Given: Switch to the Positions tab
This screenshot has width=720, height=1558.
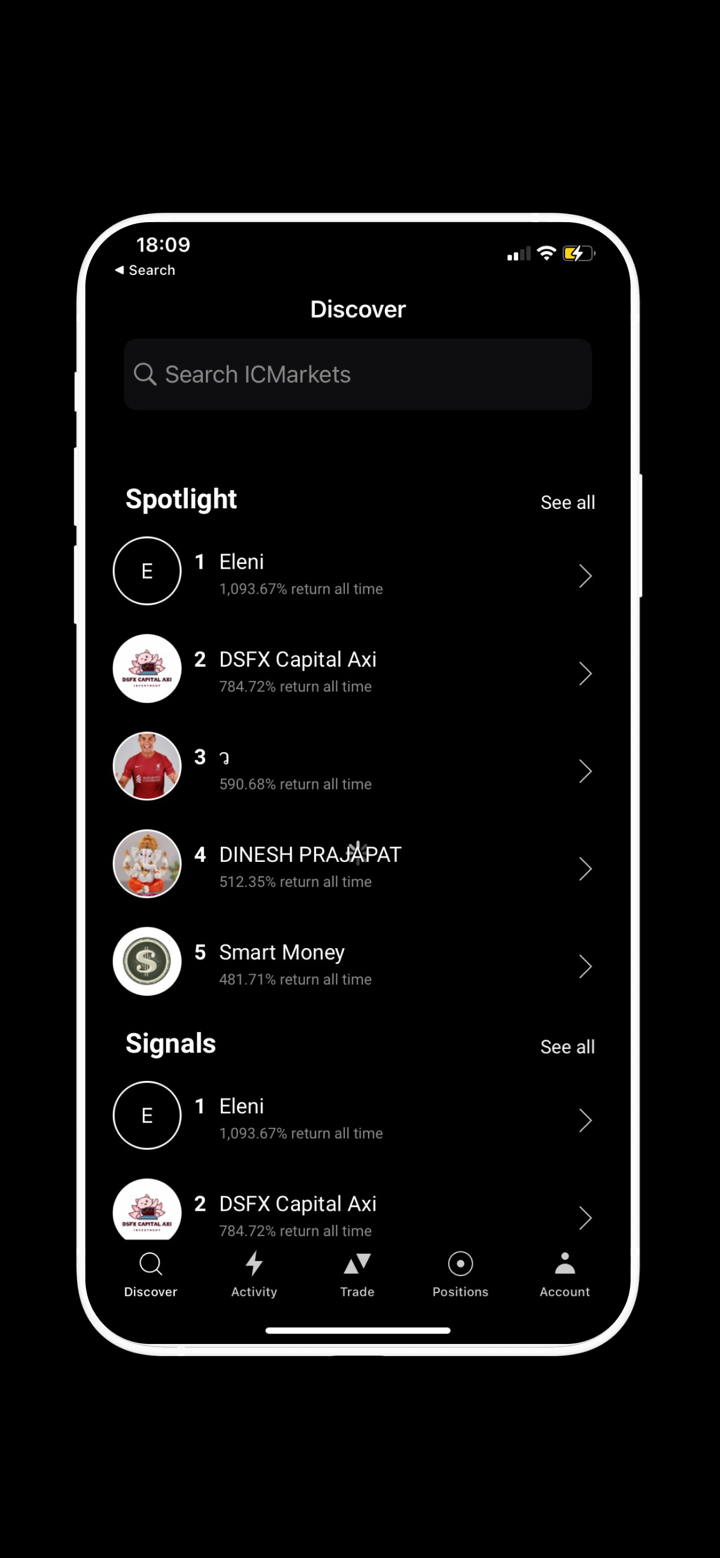Looking at the screenshot, I should [460, 1275].
